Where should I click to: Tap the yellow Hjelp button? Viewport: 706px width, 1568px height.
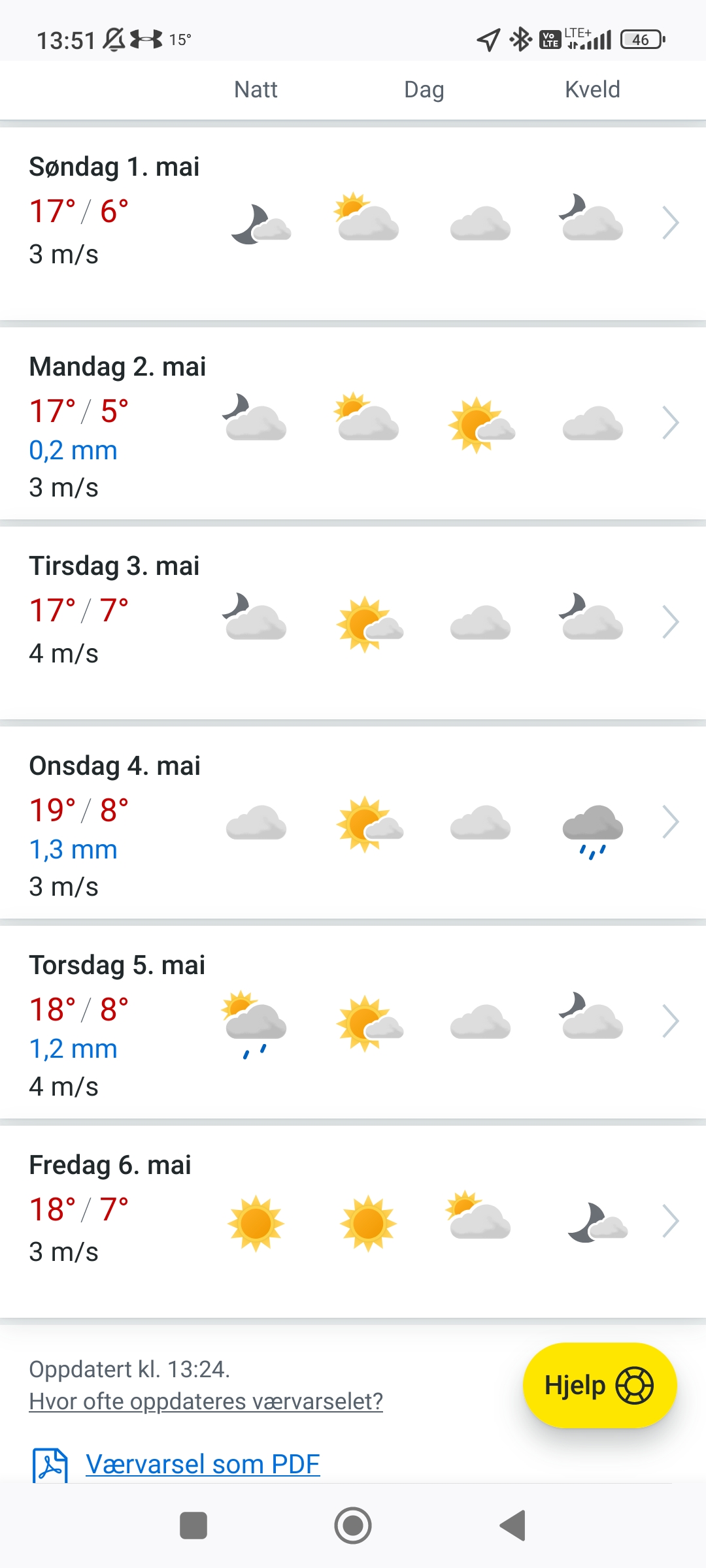[x=599, y=1385]
